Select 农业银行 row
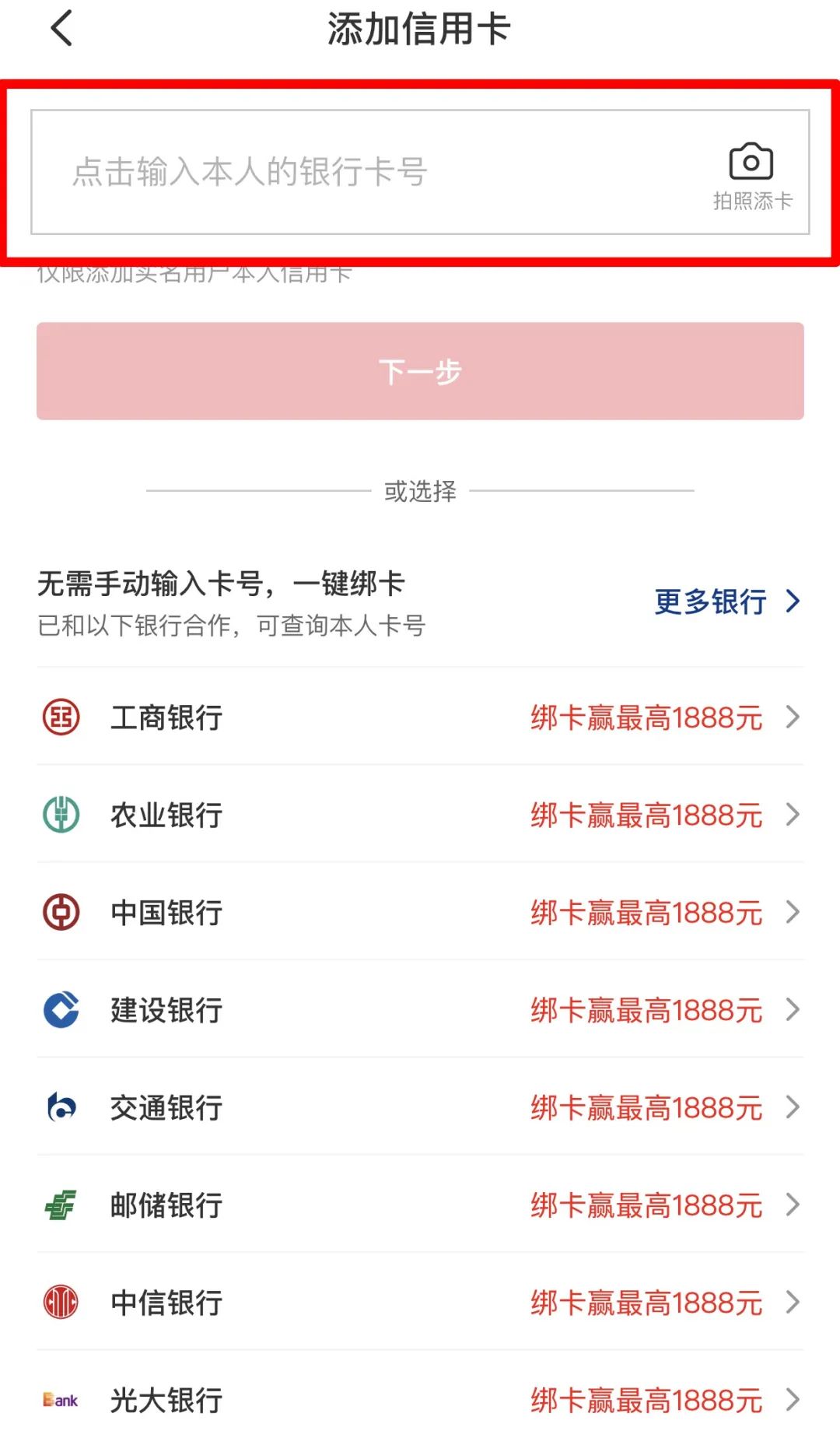 click(420, 814)
